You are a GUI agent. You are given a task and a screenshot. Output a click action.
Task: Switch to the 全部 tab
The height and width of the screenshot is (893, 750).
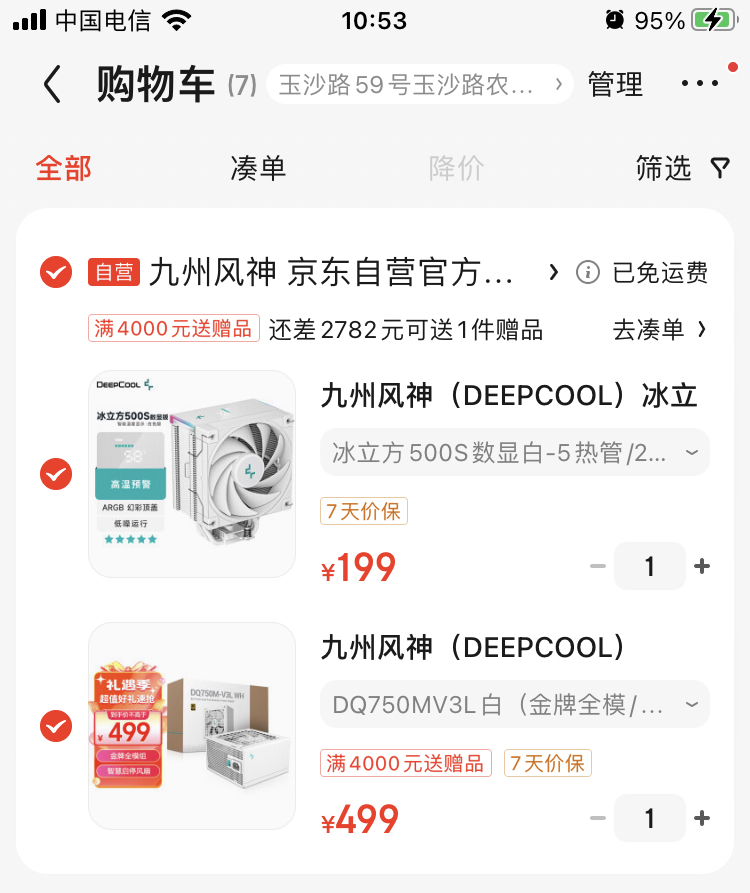[63, 169]
